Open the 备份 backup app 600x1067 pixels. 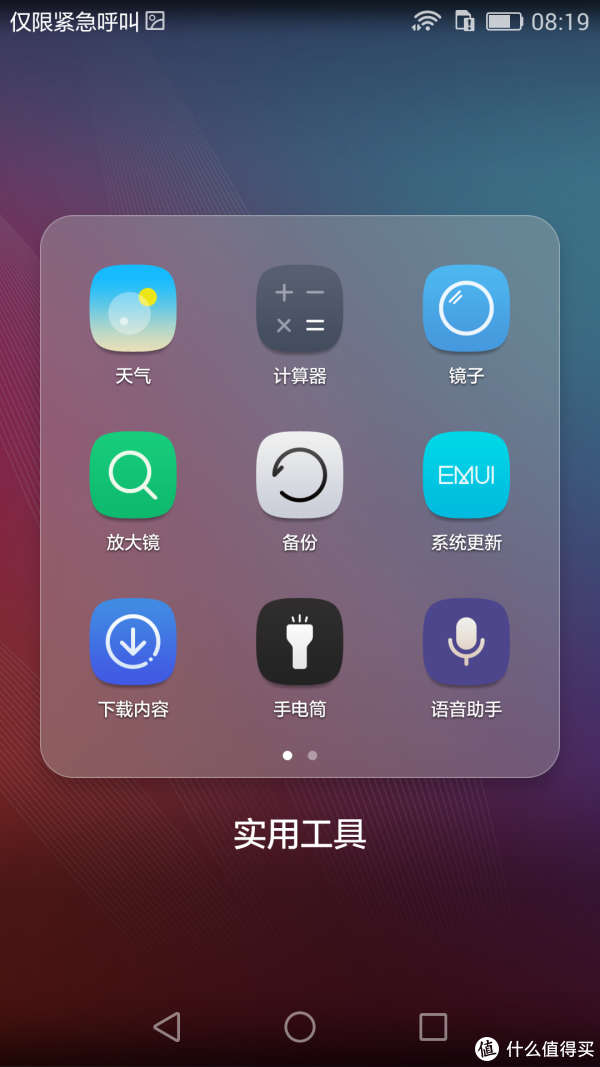coord(300,476)
